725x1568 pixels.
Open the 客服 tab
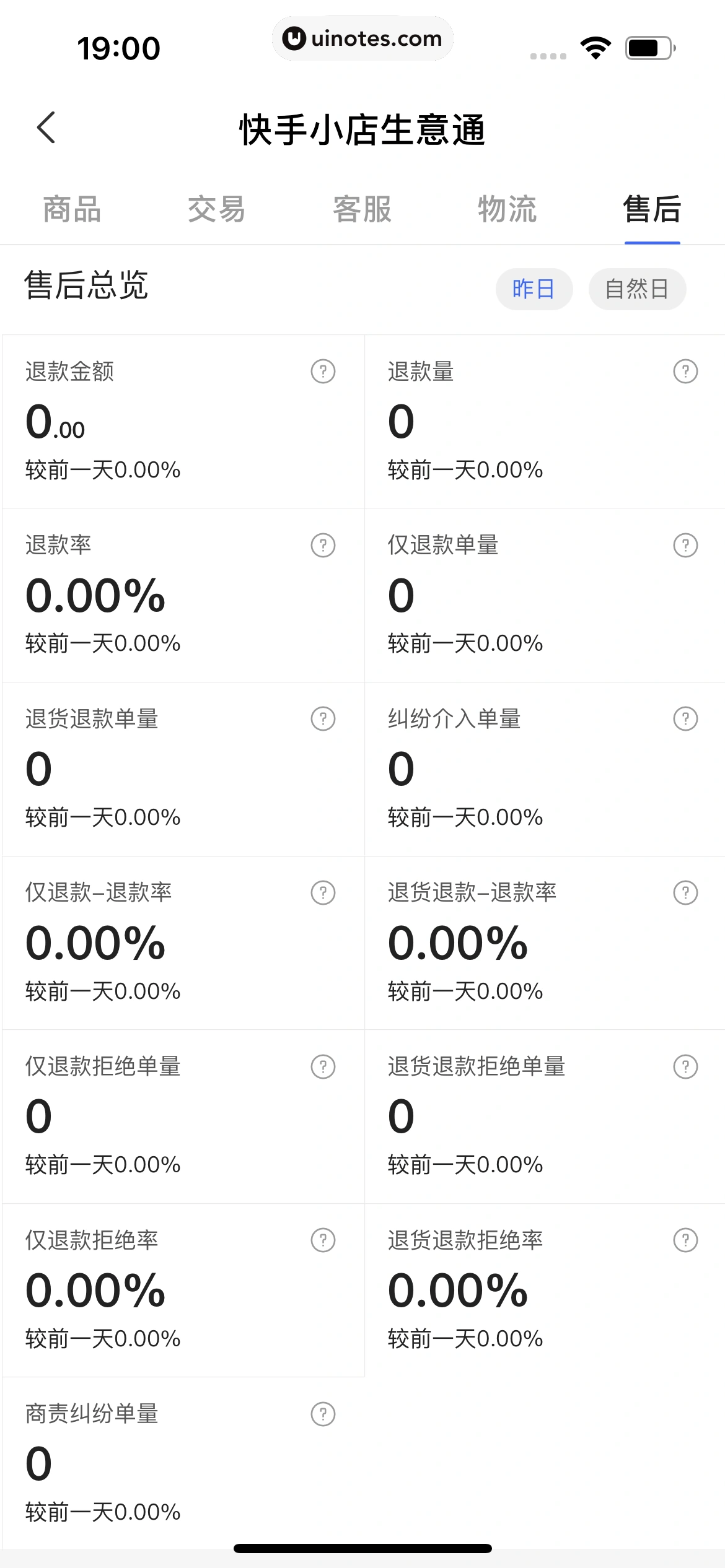click(362, 209)
